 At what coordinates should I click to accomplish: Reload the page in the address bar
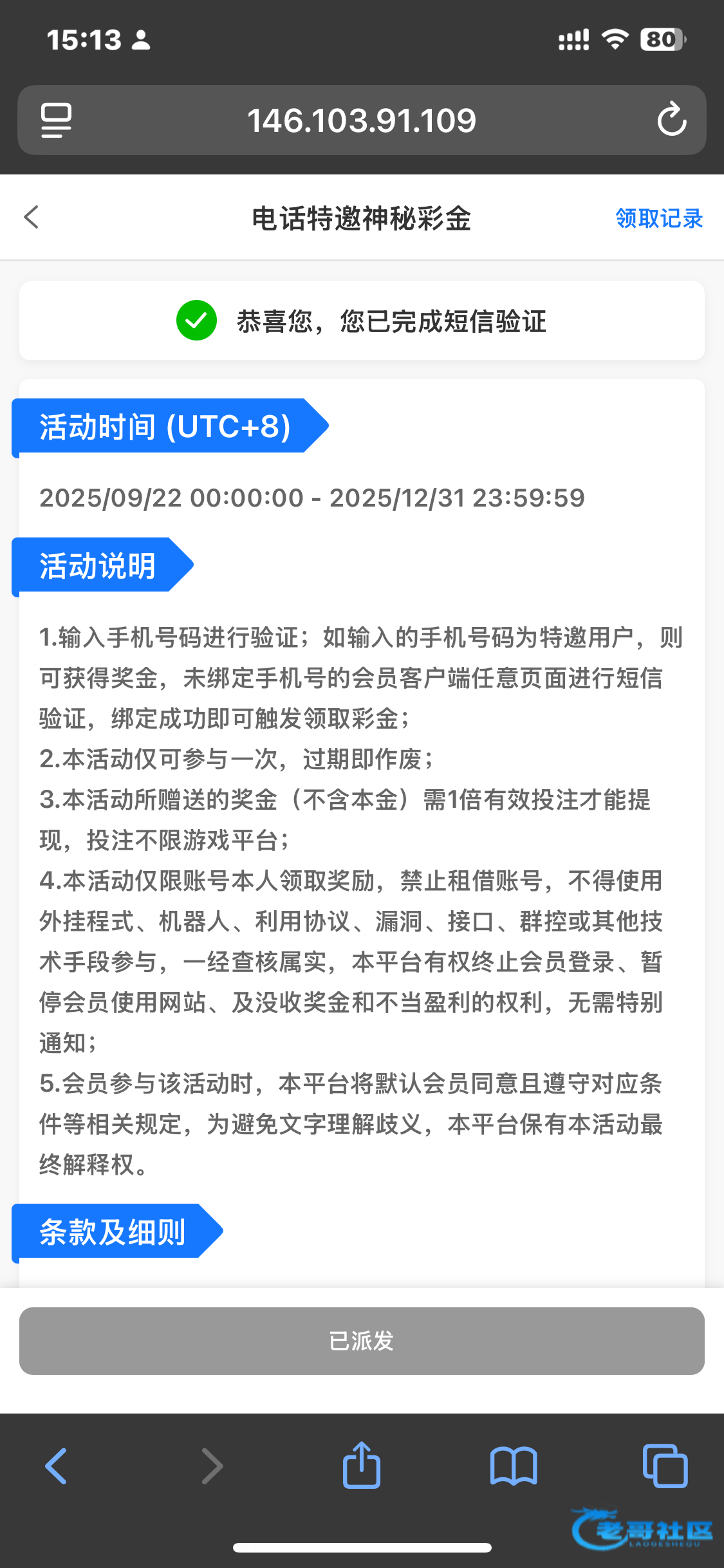coord(671,120)
